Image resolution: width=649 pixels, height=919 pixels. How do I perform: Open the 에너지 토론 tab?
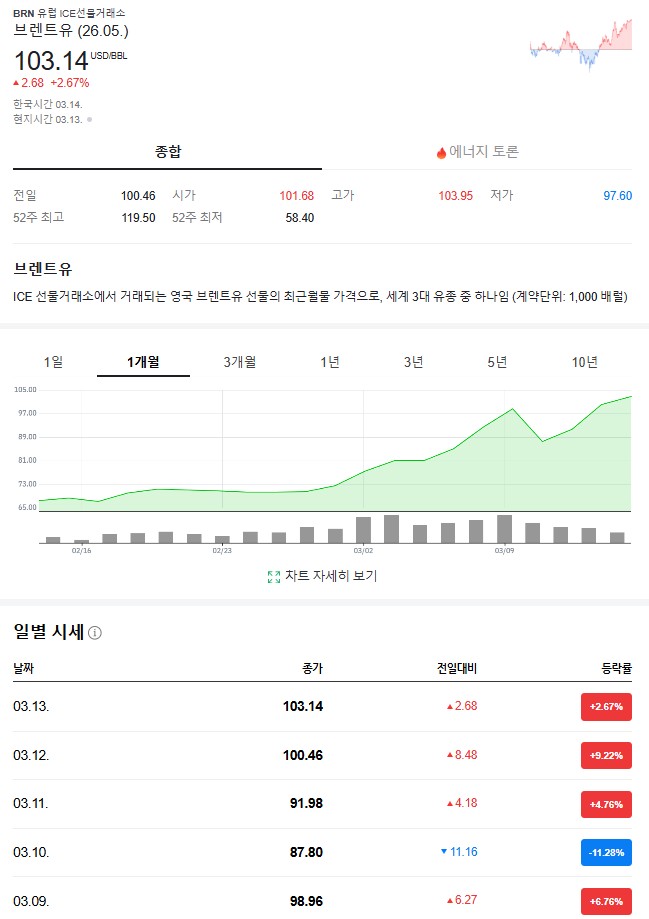[x=477, y=152]
